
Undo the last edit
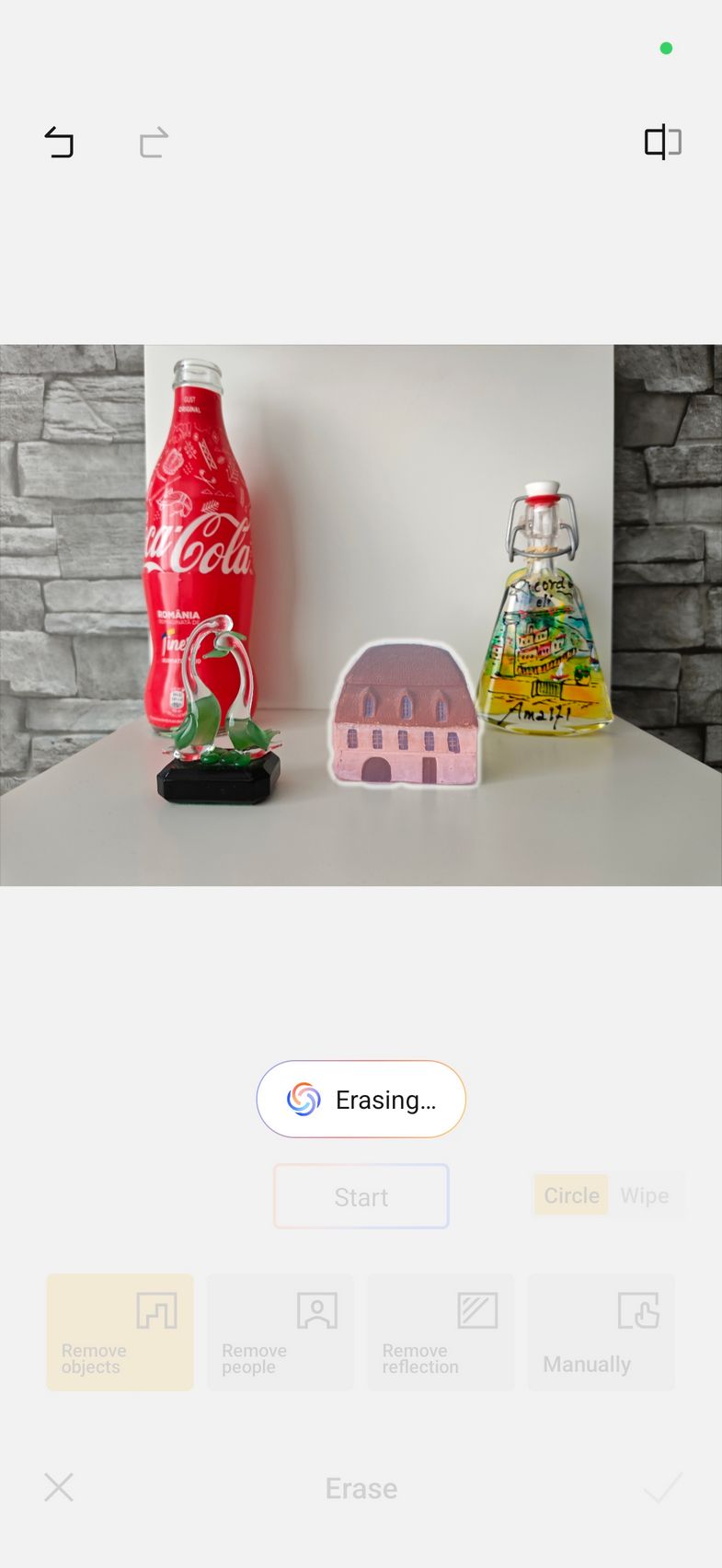(59, 143)
